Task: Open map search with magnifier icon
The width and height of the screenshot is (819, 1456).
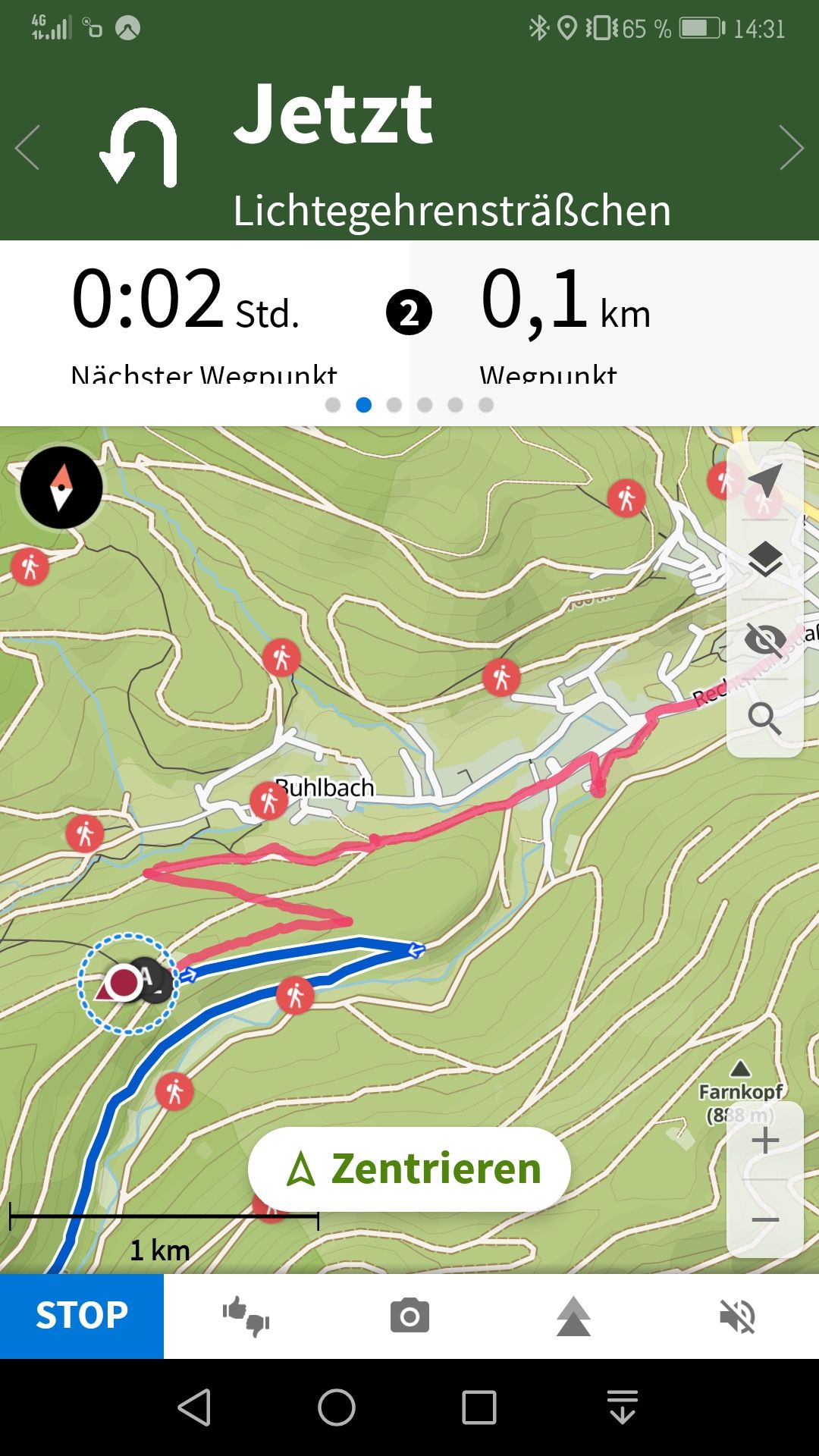Action: 764,718
